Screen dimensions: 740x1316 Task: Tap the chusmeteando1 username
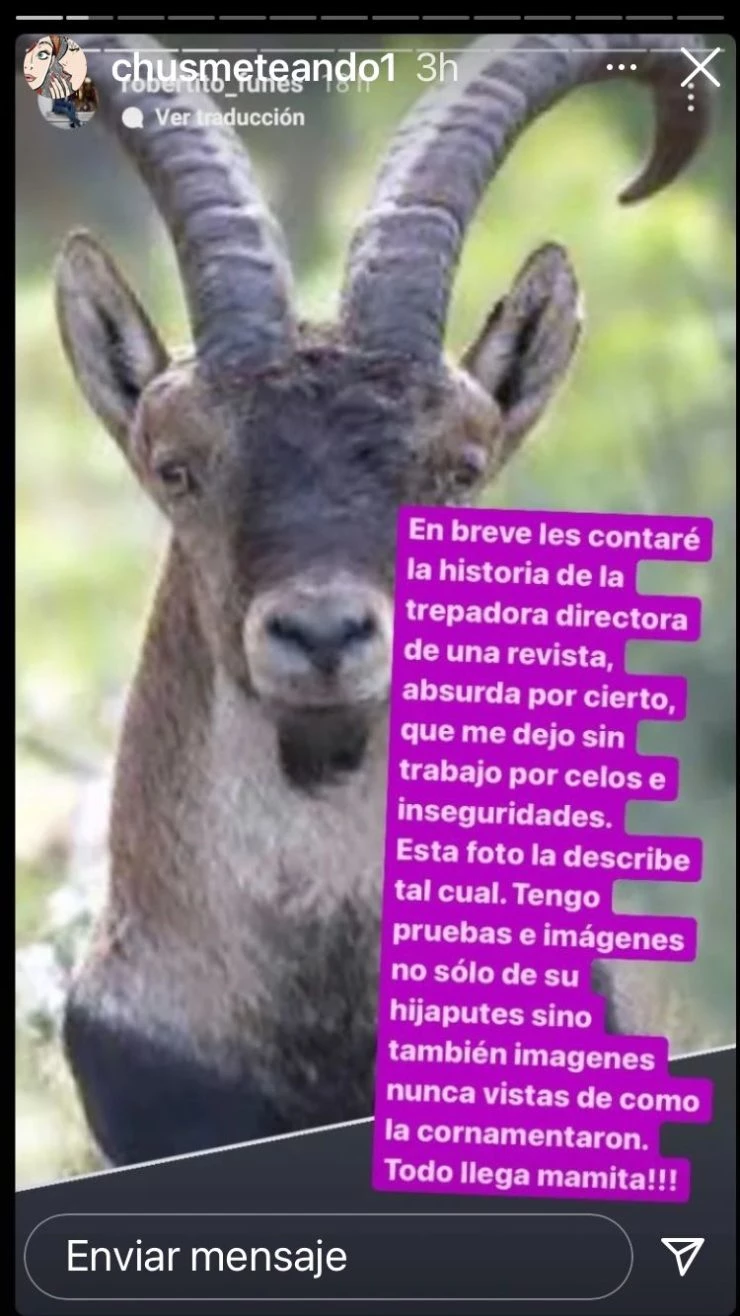click(x=253, y=68)
